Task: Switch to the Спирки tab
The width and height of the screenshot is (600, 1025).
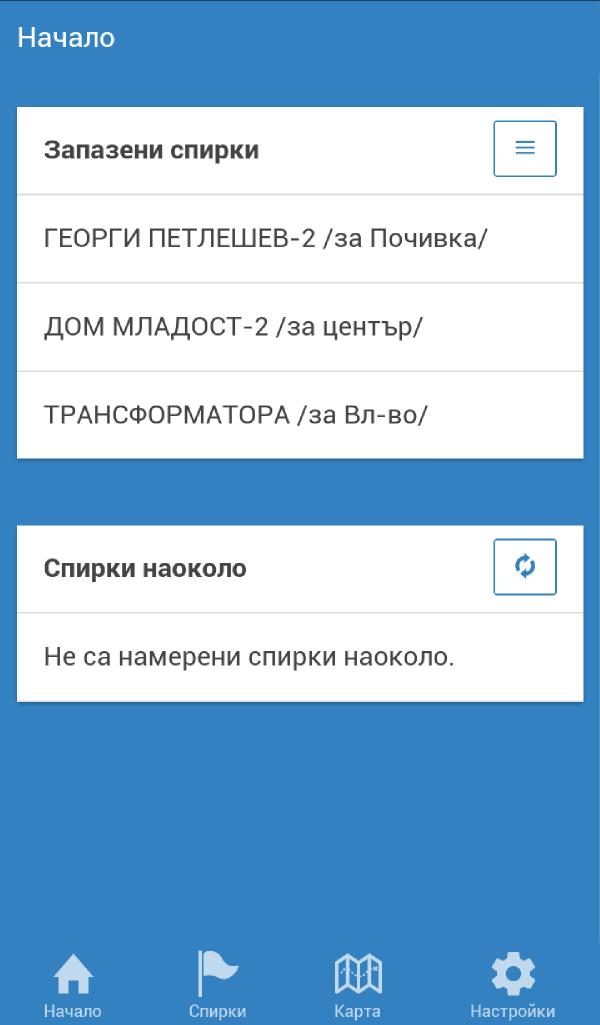Action: click(x=217, y=985)
